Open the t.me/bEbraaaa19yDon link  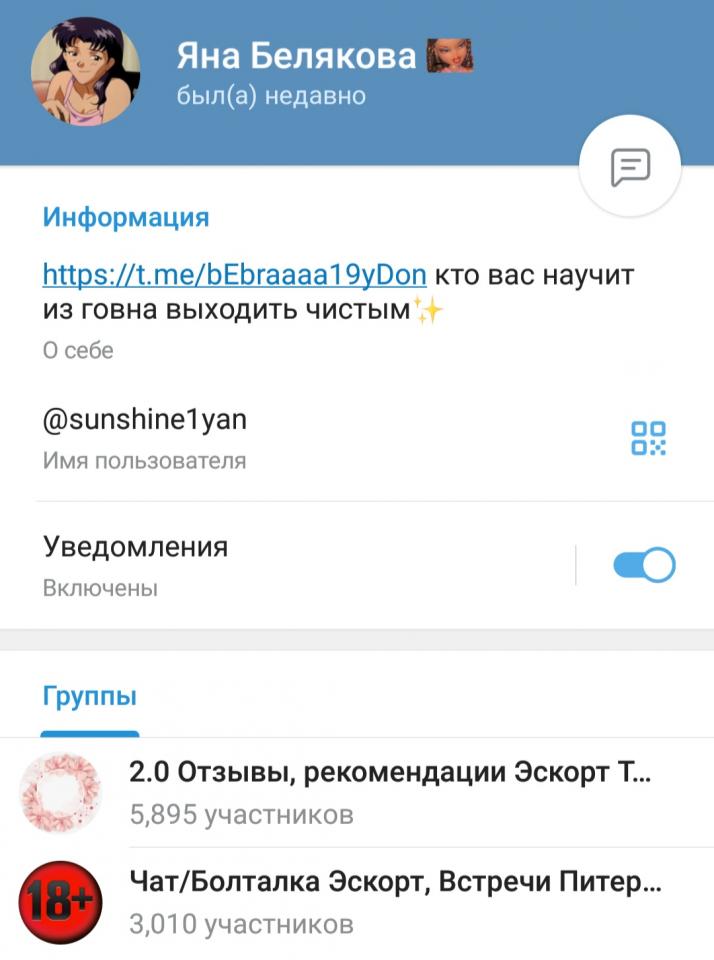(x=235, y=274)
